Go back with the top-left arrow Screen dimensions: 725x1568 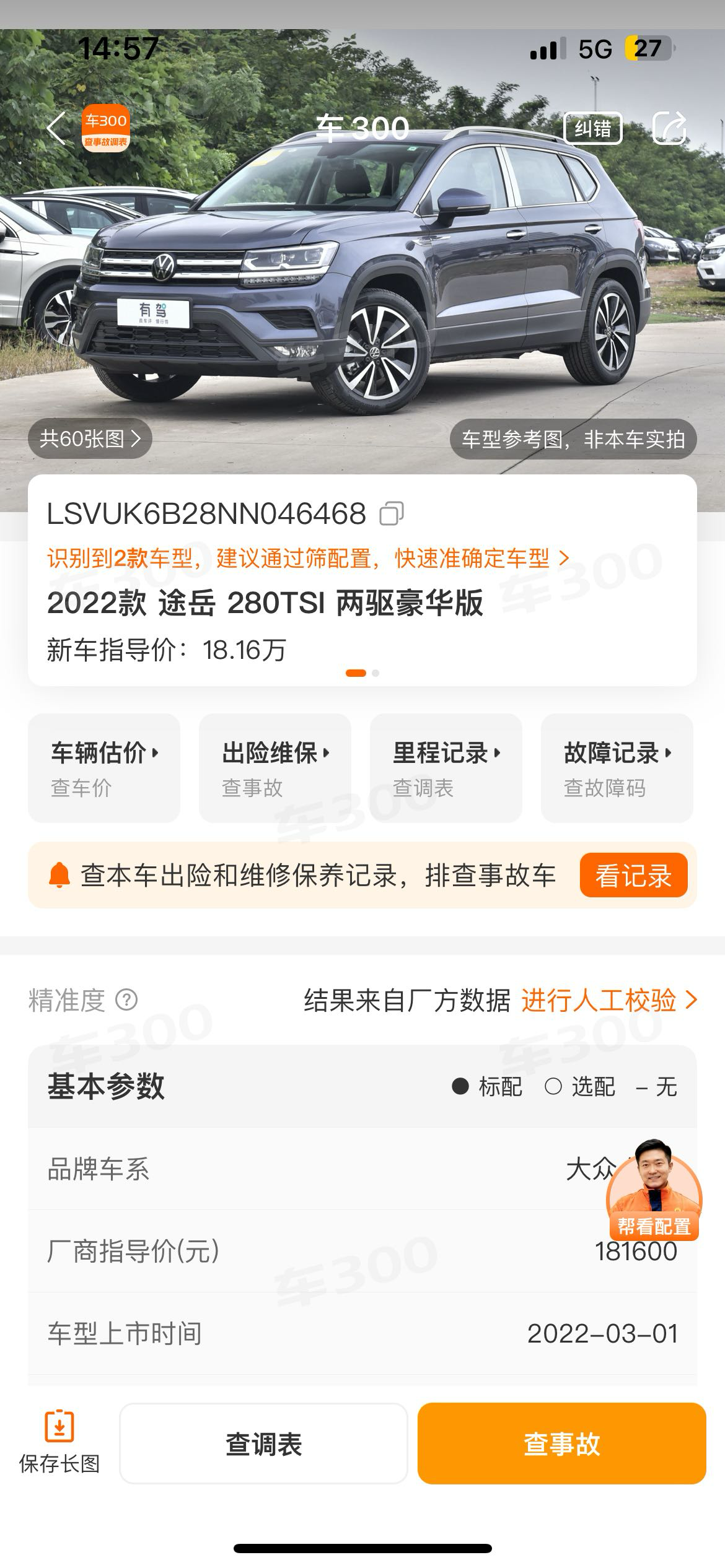(56, 128)
